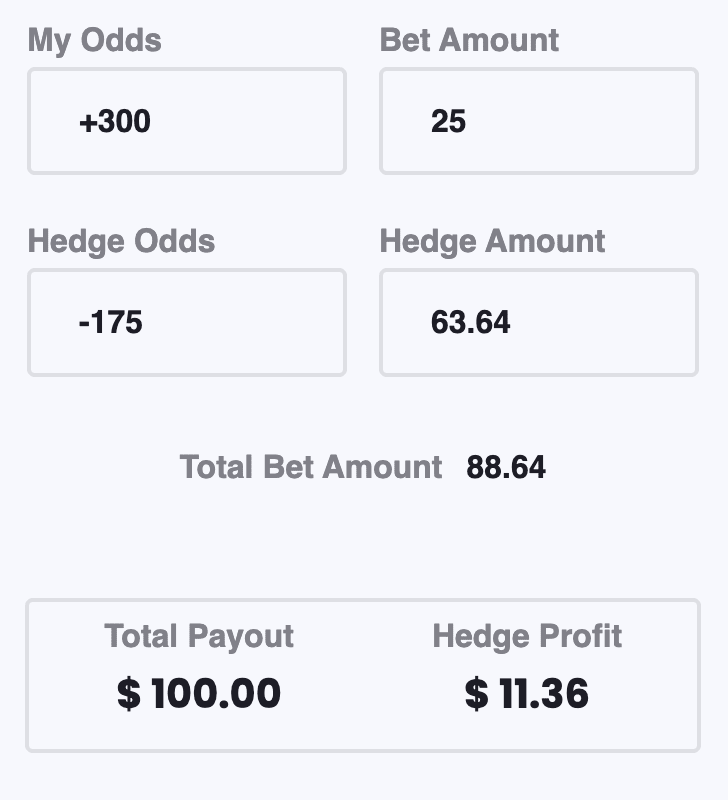
Task: Focus the Hedge Odds input
Action: point(187,322)
